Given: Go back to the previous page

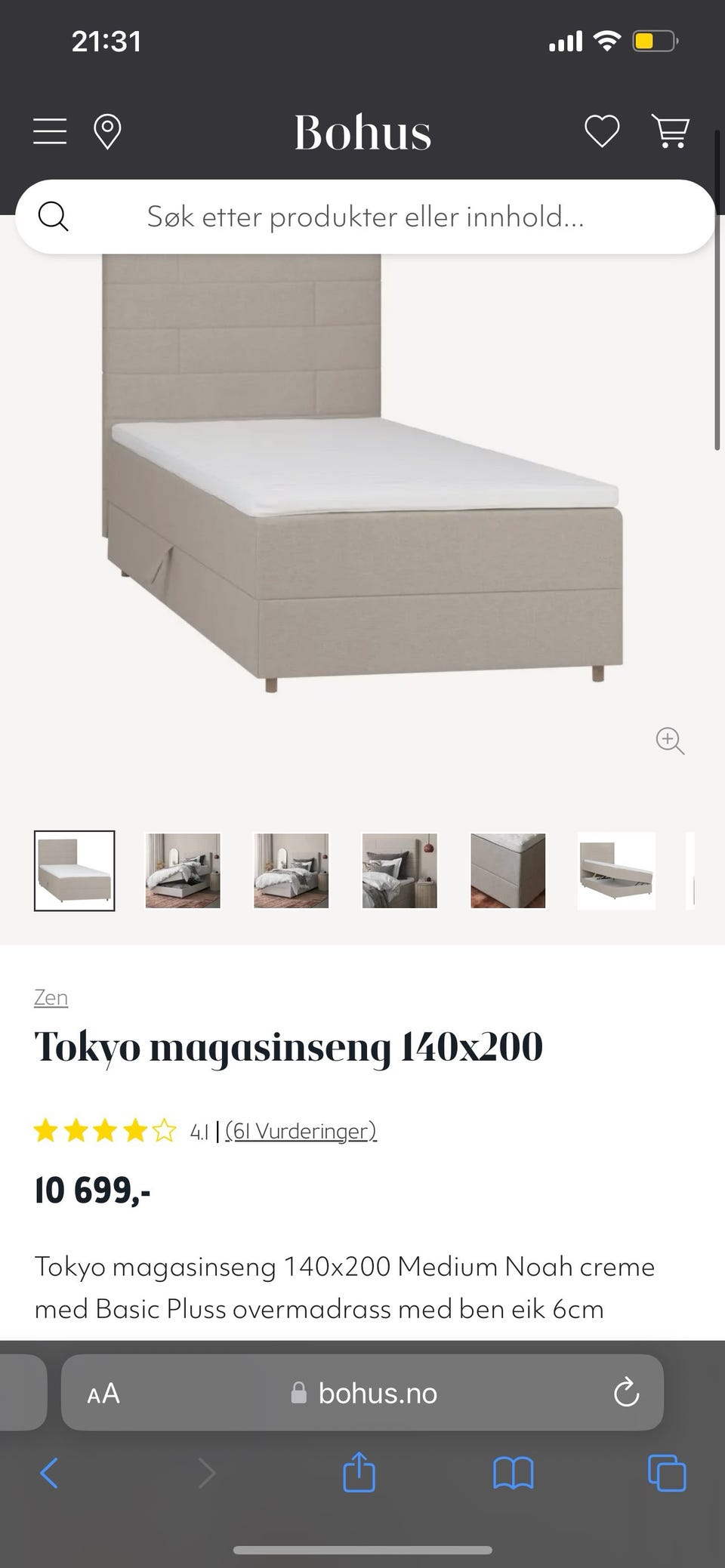Looking at the screenshot, I should click(x=50, y=1473).
